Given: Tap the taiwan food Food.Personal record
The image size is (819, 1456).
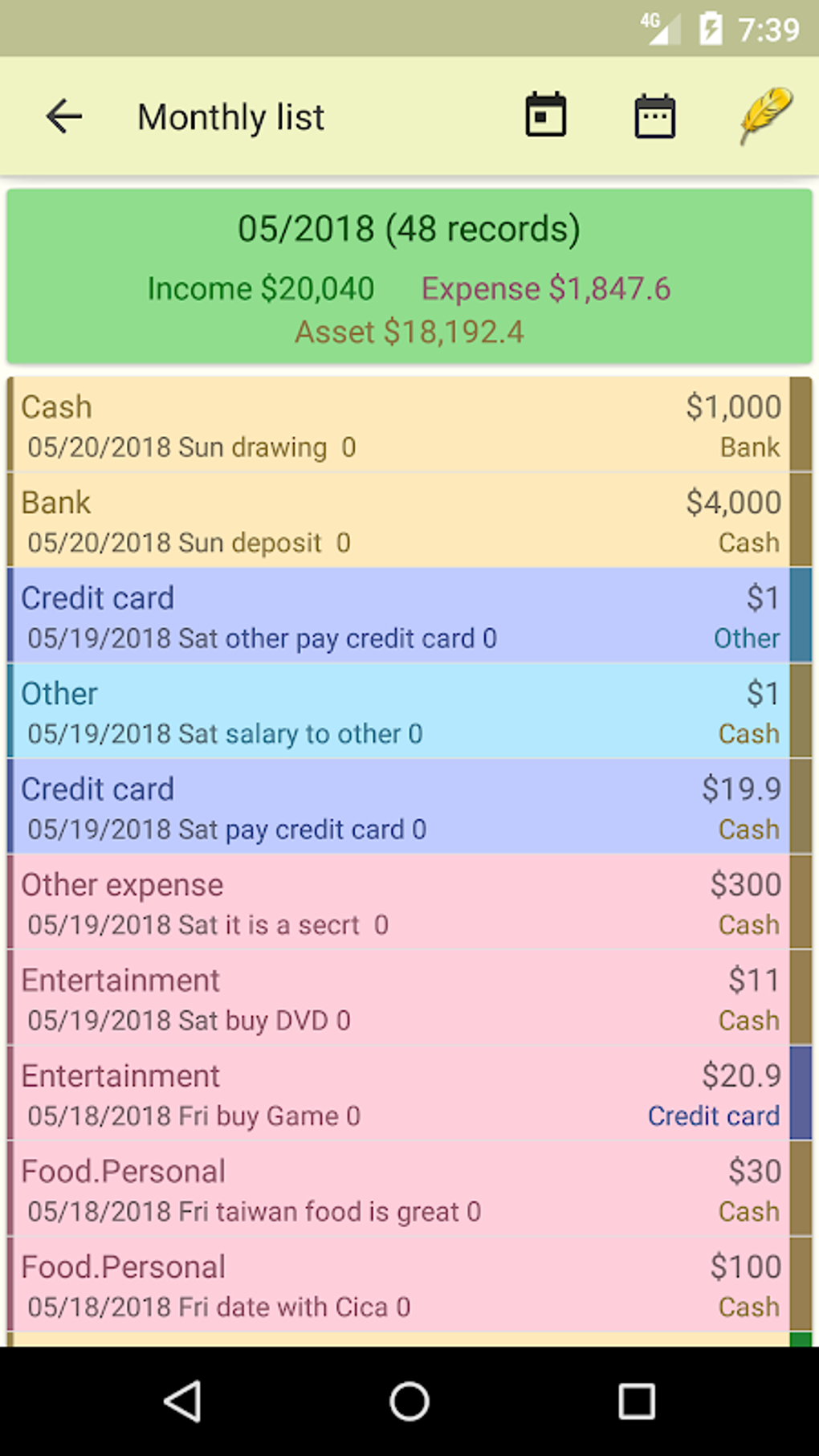Looking at the screenshot, I should (399, 1188).
